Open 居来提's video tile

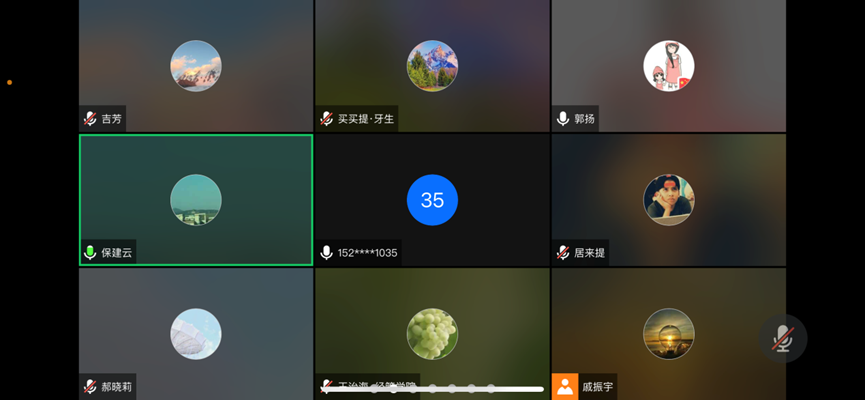pyautogui.click(x=668, y=200)
